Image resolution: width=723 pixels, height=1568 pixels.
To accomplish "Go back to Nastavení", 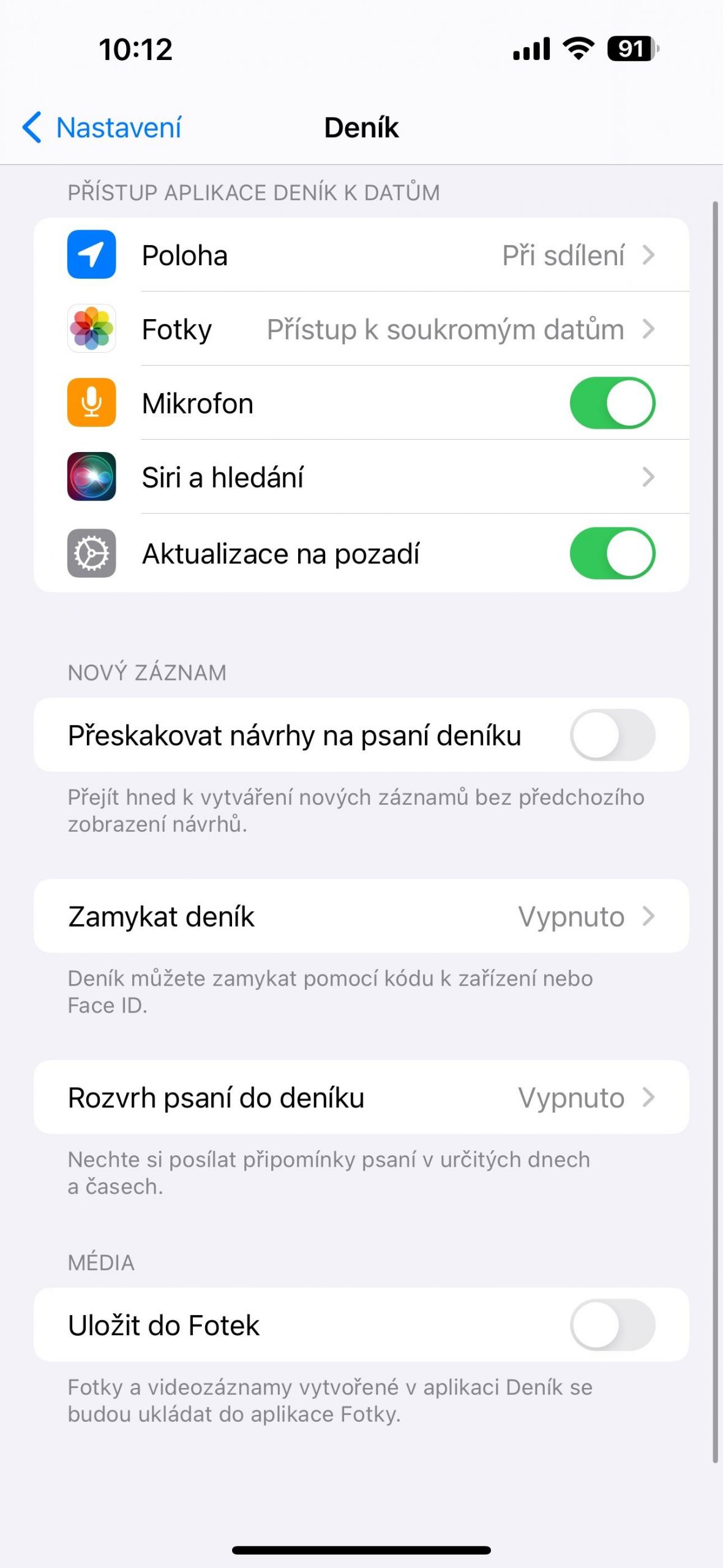I will point(102,128).
